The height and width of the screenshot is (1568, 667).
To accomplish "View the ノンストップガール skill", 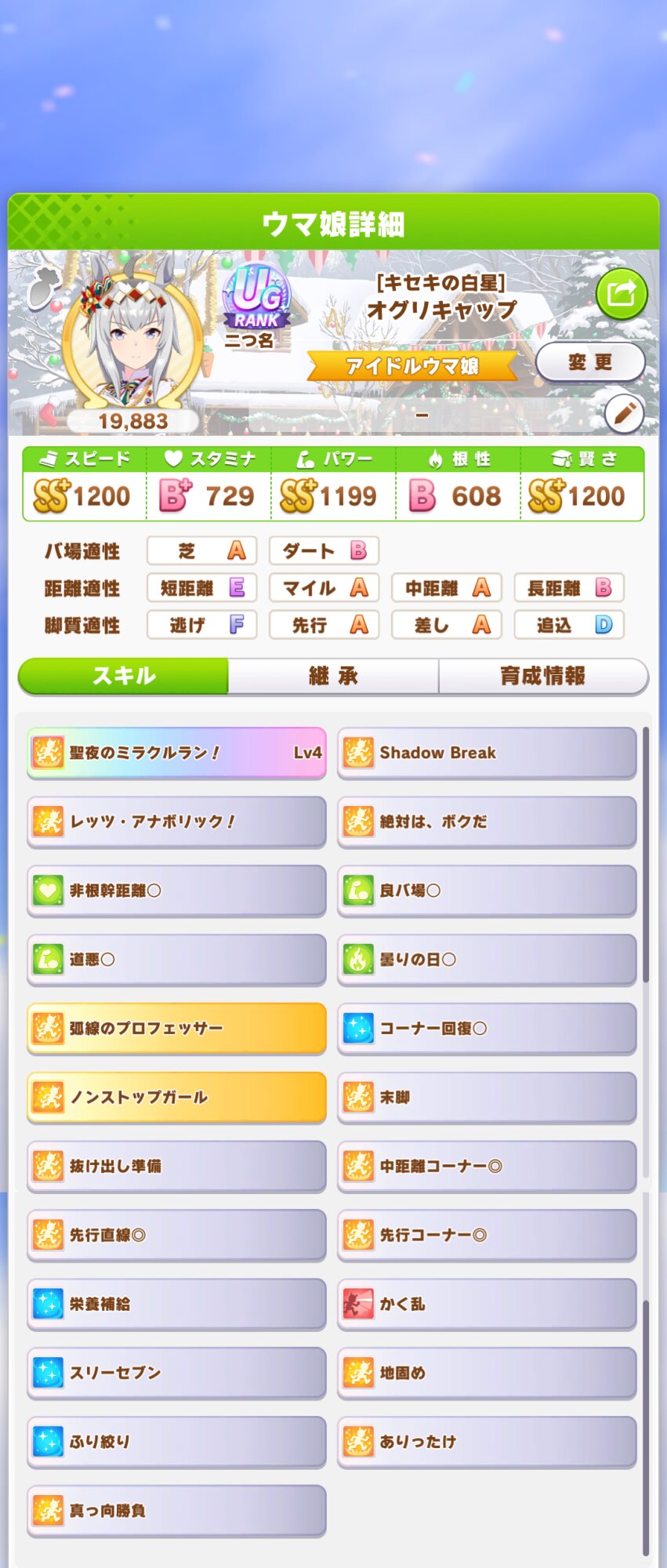I will [176, 1097].
